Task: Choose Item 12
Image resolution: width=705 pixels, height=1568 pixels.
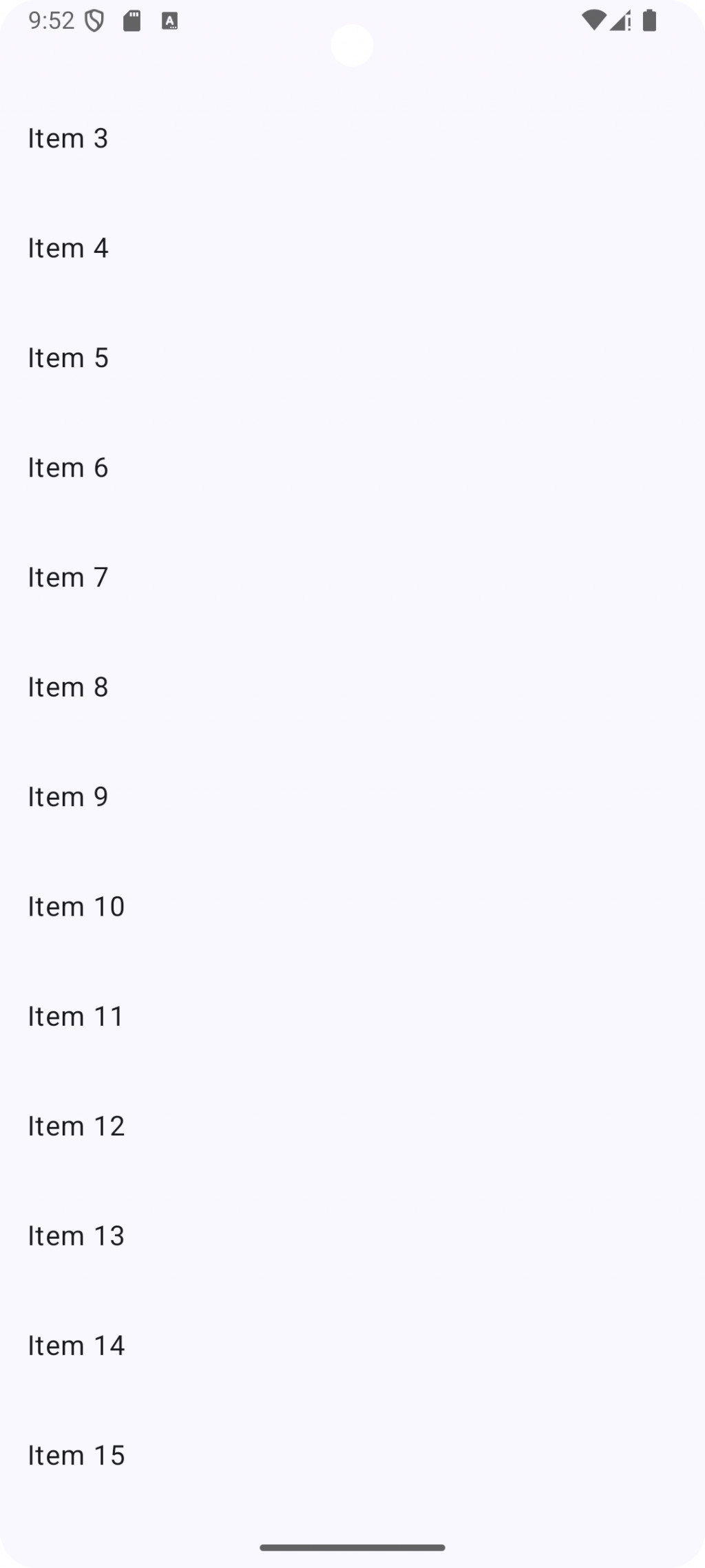Action: pos(76,1126)
